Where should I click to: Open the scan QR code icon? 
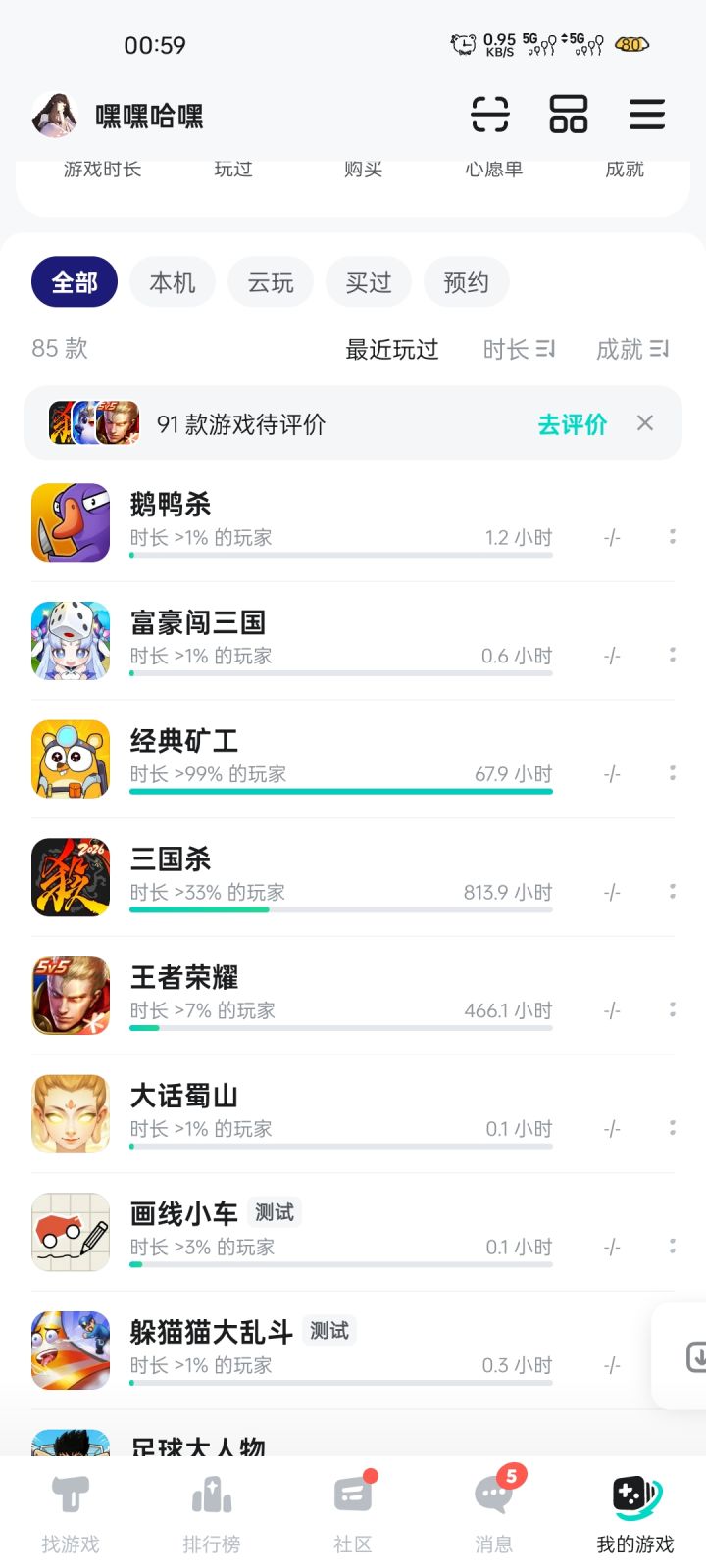point(490,114)
